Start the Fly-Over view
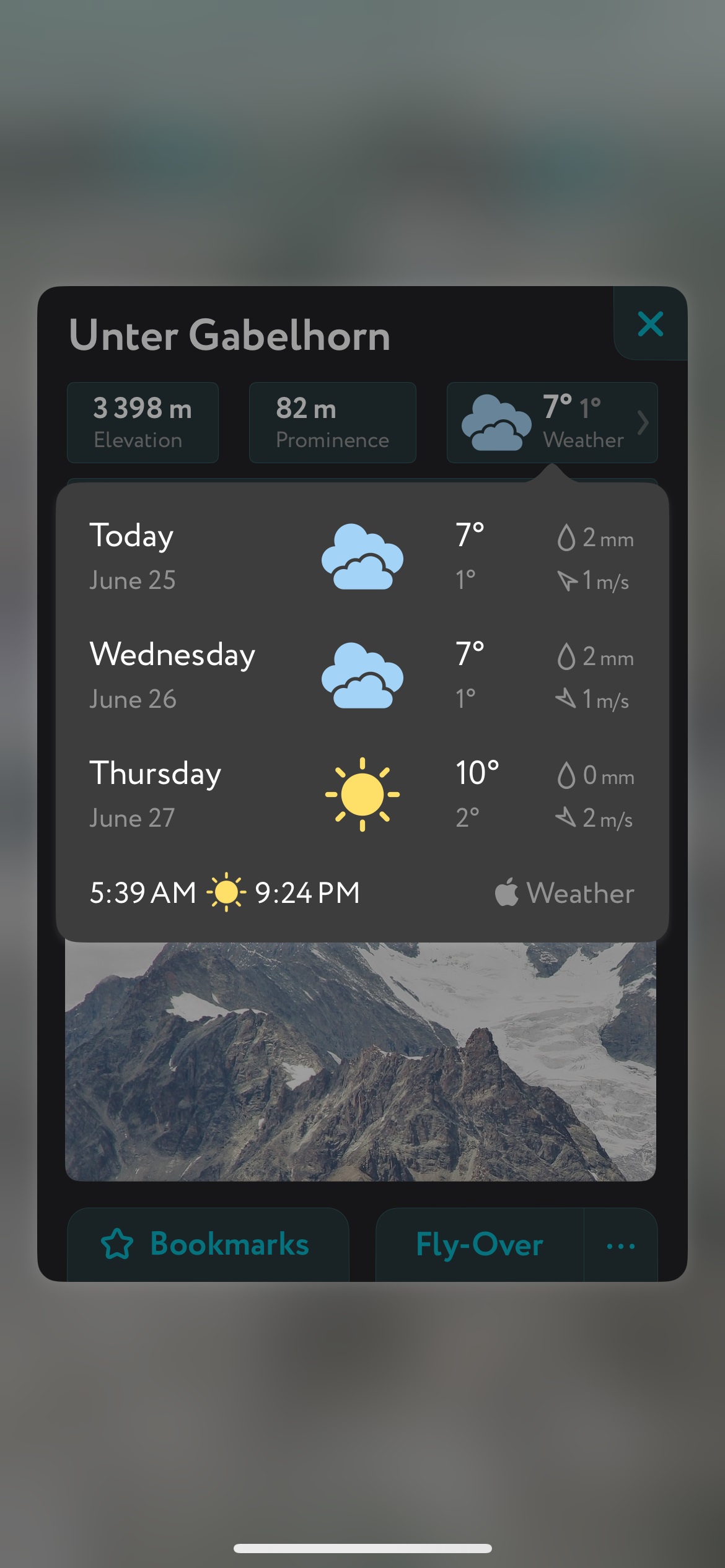 [480, 1244]
